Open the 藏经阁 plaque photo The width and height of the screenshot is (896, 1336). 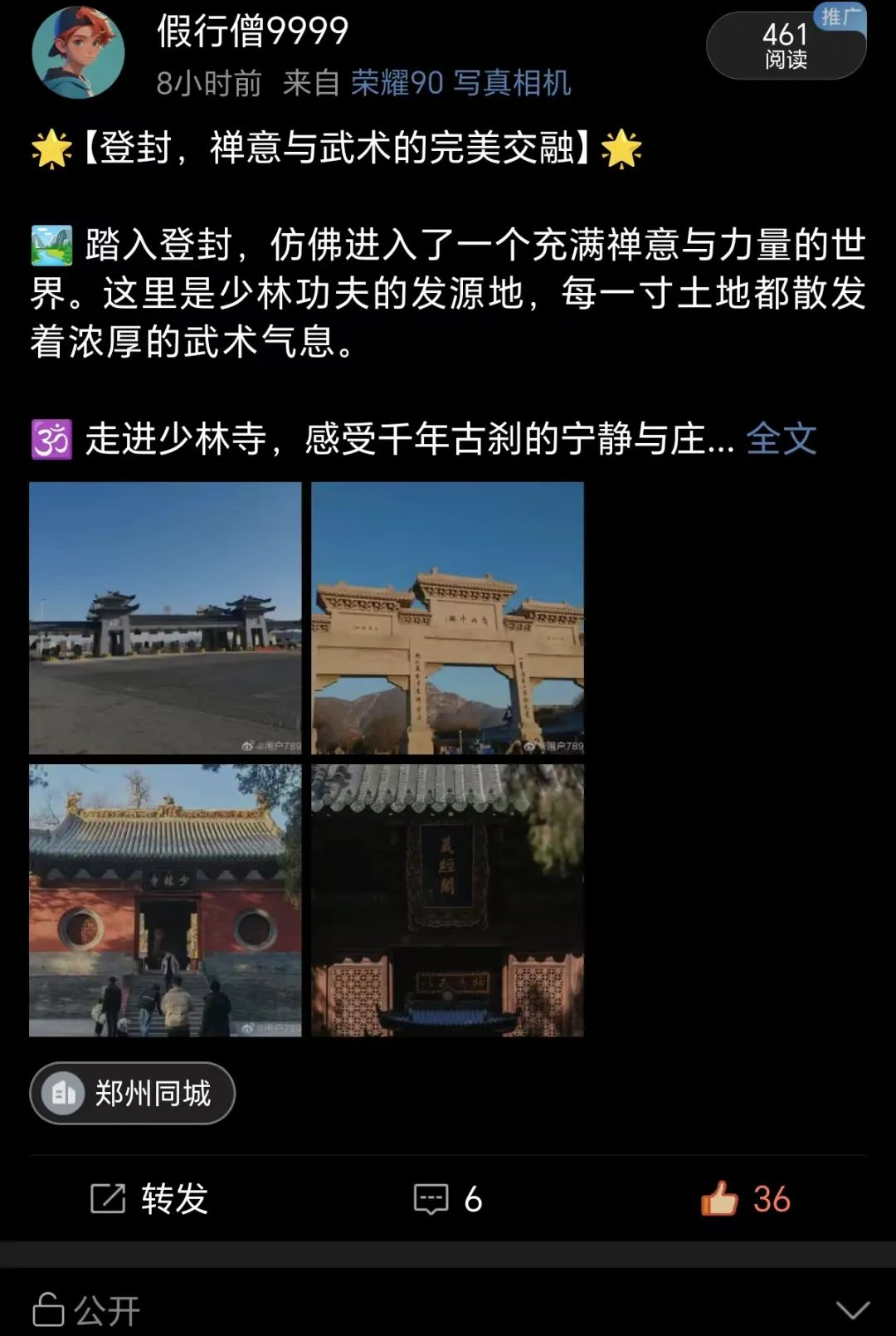(x=447, y=900)
